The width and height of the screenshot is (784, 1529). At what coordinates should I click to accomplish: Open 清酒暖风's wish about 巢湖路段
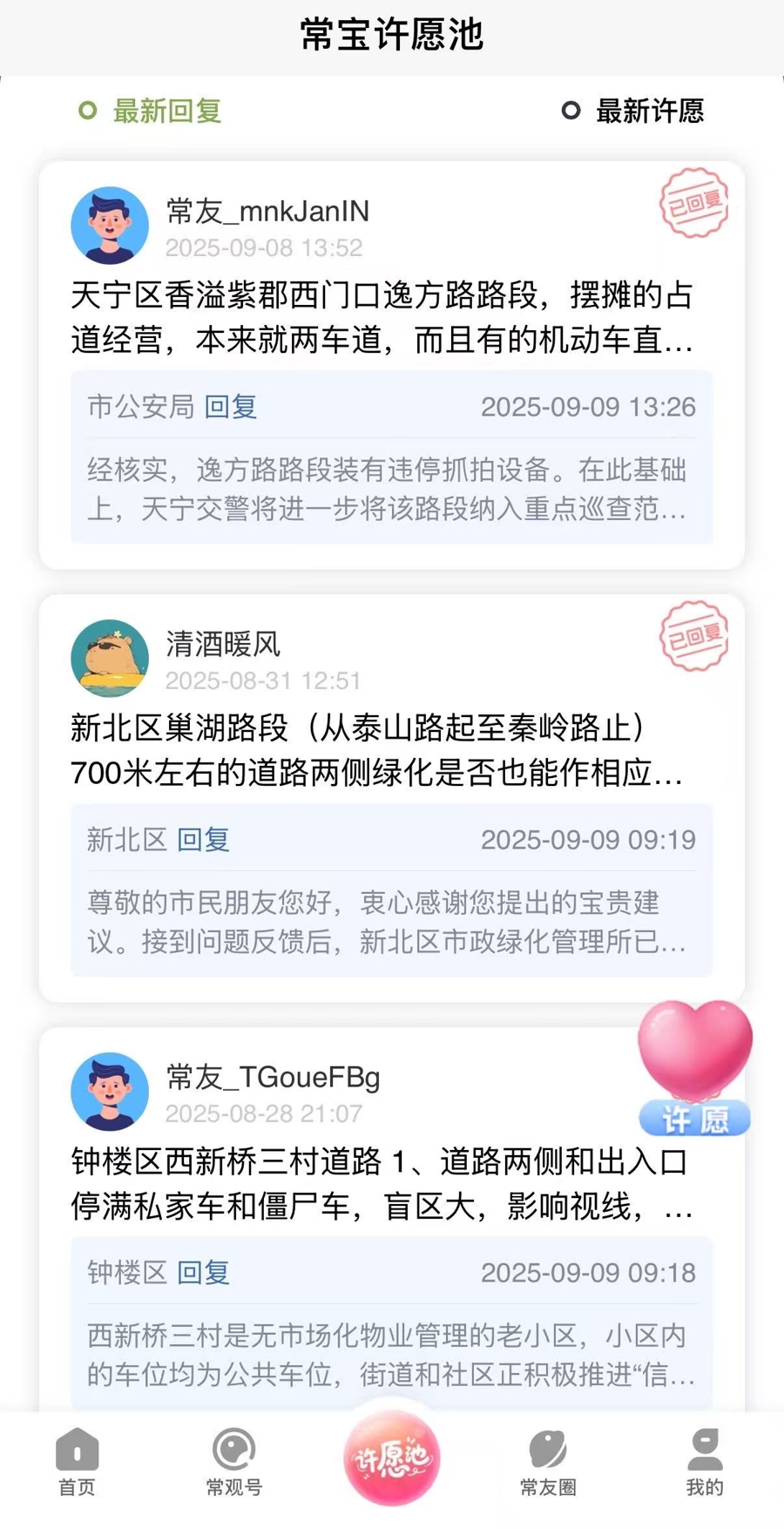(375, 750)
